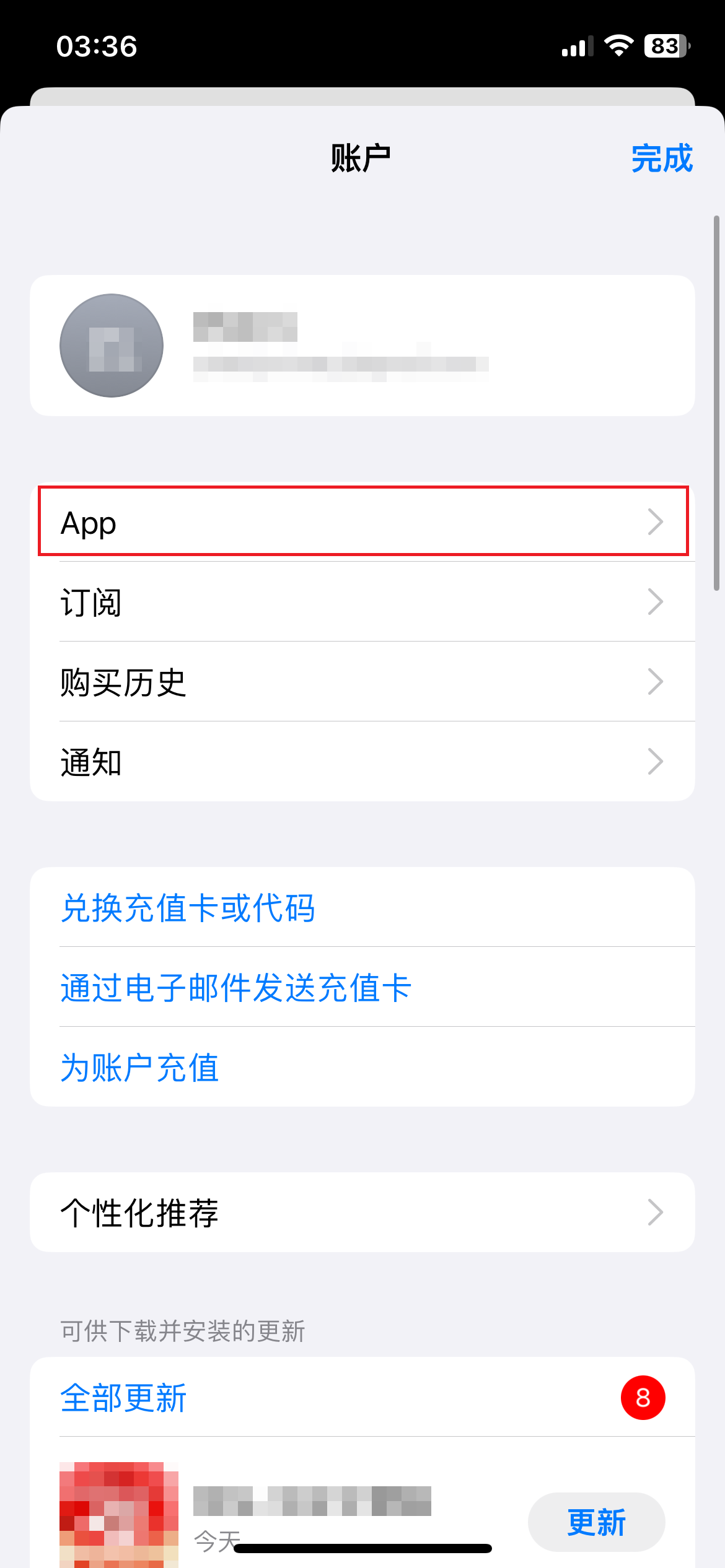Open the App section
The height and width of the screenshot is (1568, 725).
click(362, 523)
